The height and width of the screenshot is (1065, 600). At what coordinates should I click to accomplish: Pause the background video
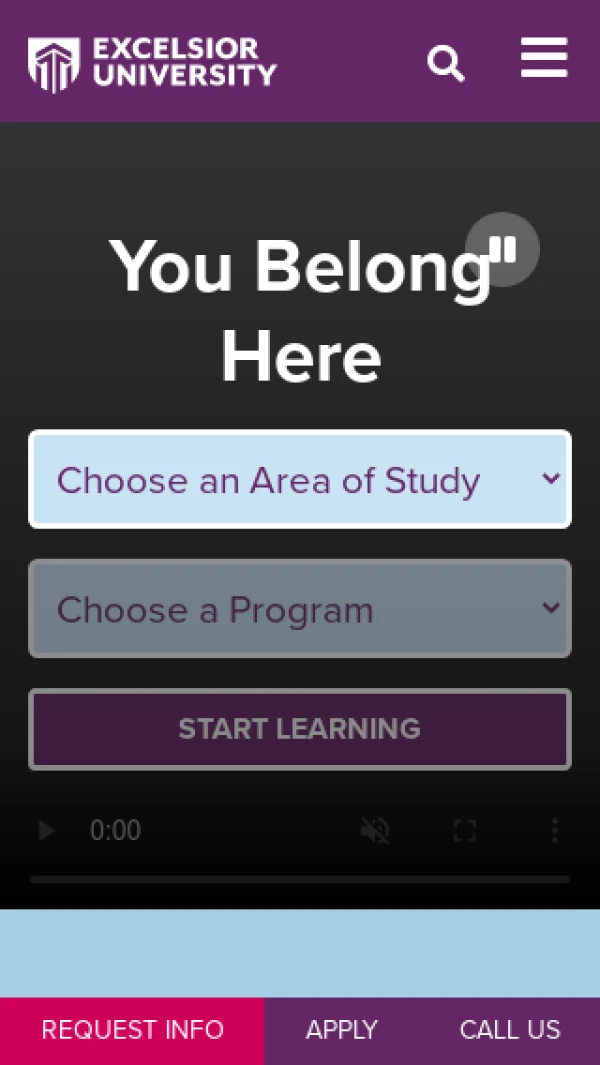pyautogui.click(x=502, y=249)
